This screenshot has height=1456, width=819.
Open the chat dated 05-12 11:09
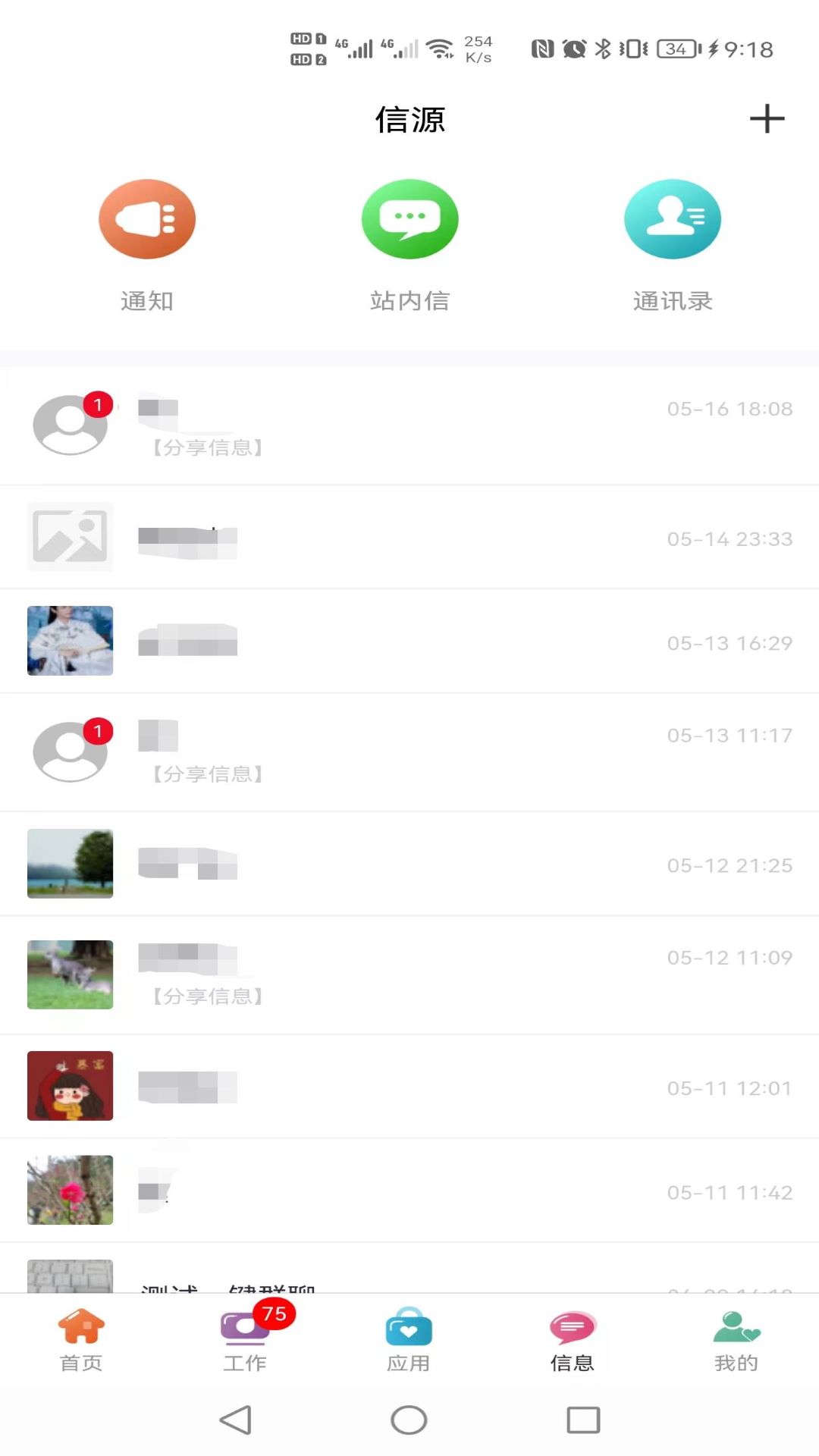[409, 975]
